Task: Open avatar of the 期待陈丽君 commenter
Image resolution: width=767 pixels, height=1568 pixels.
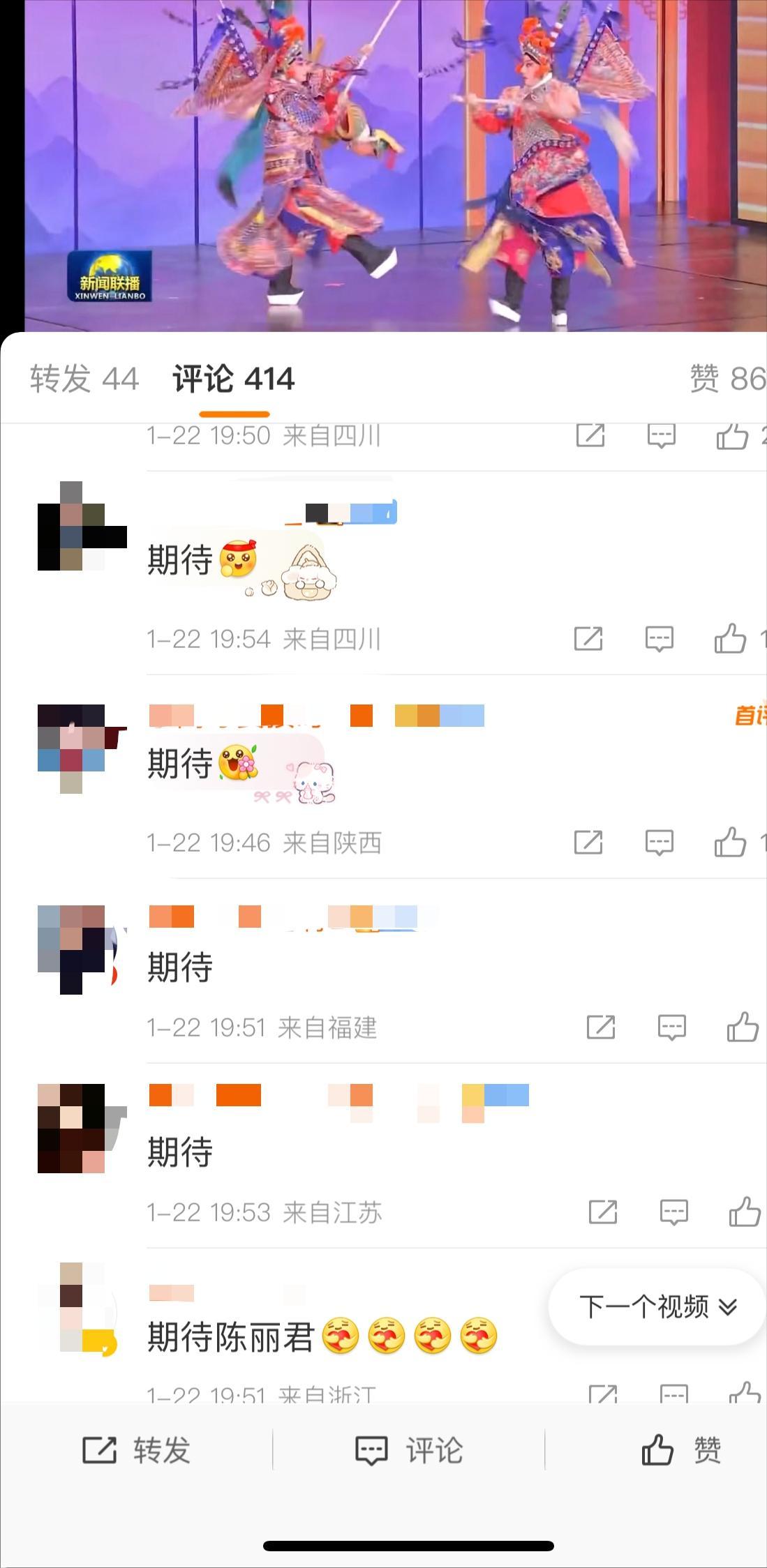Action: 82,1306
